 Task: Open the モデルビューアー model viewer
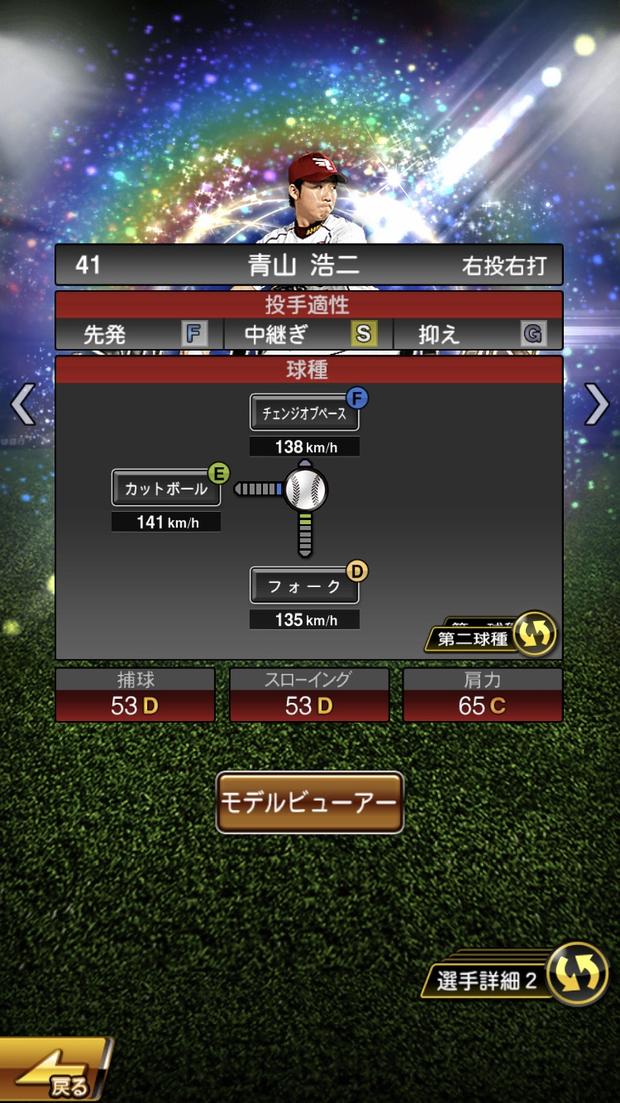[310, 802]
